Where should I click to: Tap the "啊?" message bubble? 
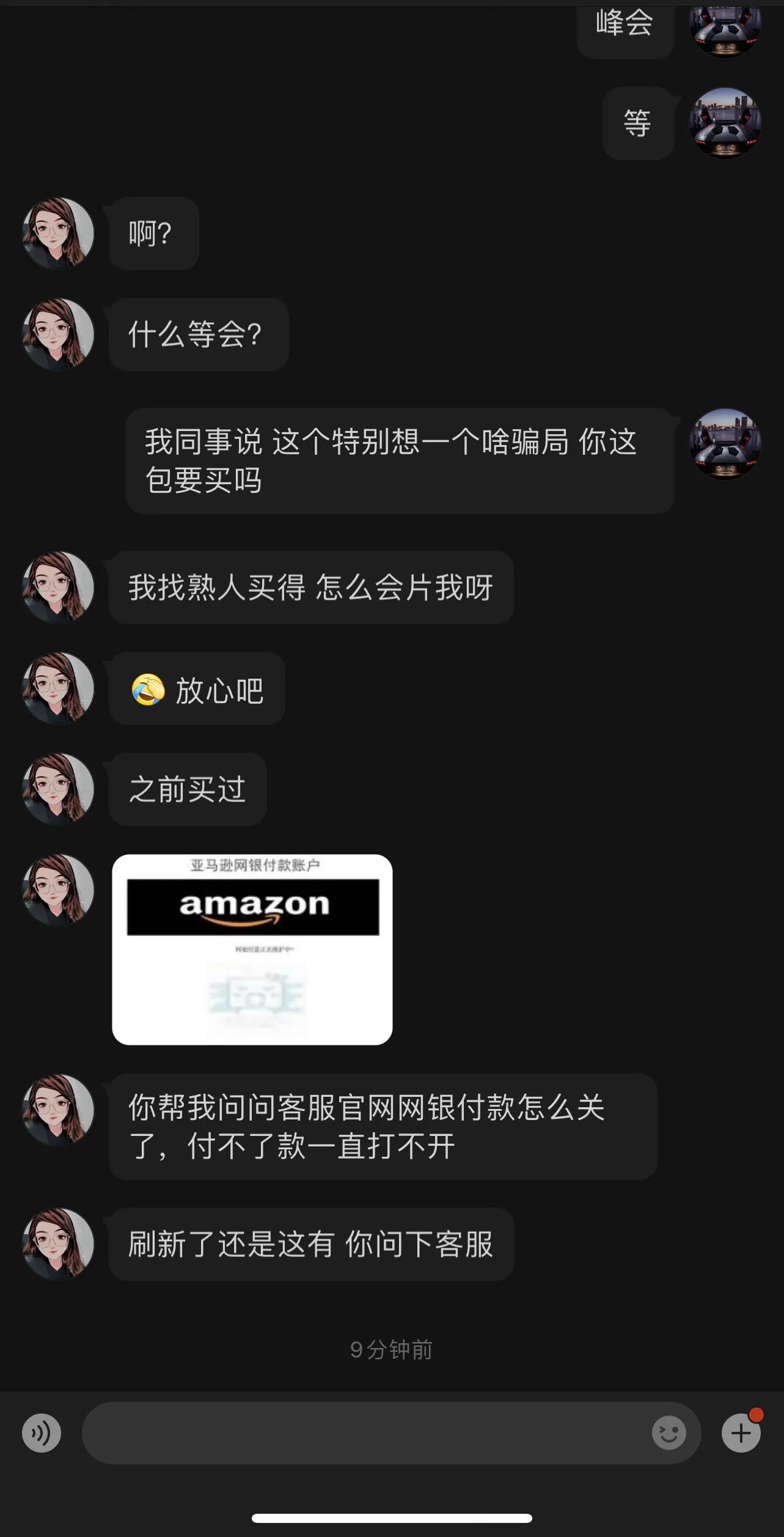(x=152, y=233)
